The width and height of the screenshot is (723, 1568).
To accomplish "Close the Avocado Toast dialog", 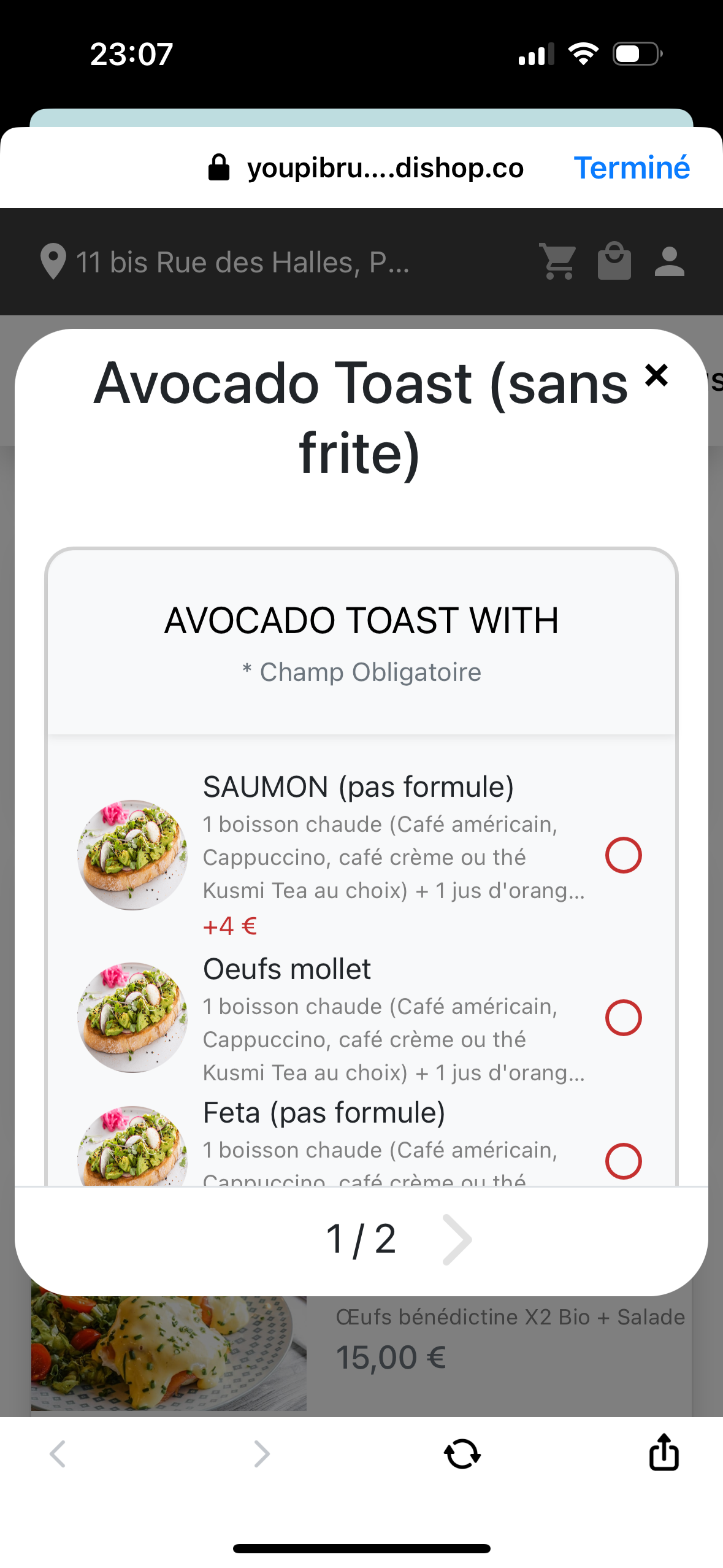I will pyautogui.click(x=656, y=375).
